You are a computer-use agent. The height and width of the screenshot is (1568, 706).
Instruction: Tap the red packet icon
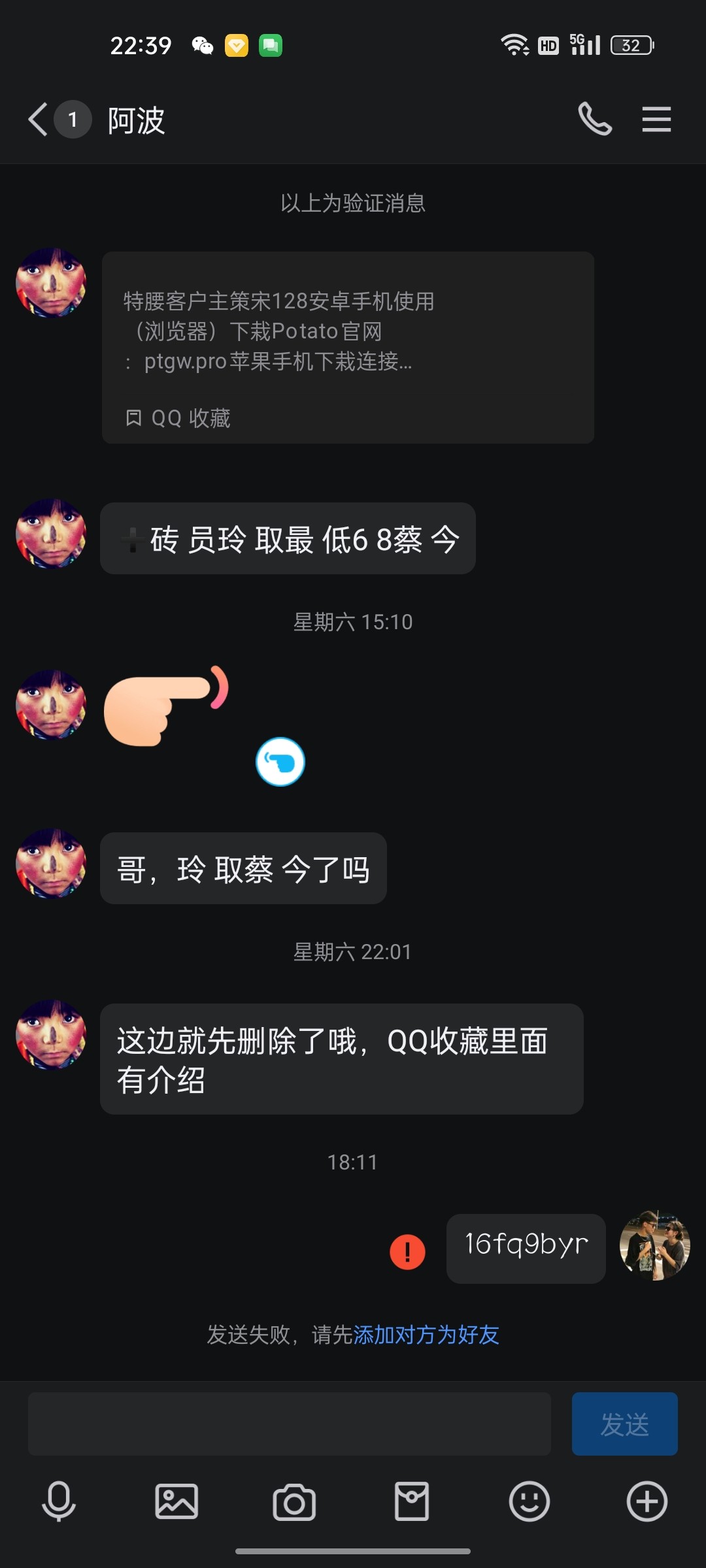coord(412,1503)
